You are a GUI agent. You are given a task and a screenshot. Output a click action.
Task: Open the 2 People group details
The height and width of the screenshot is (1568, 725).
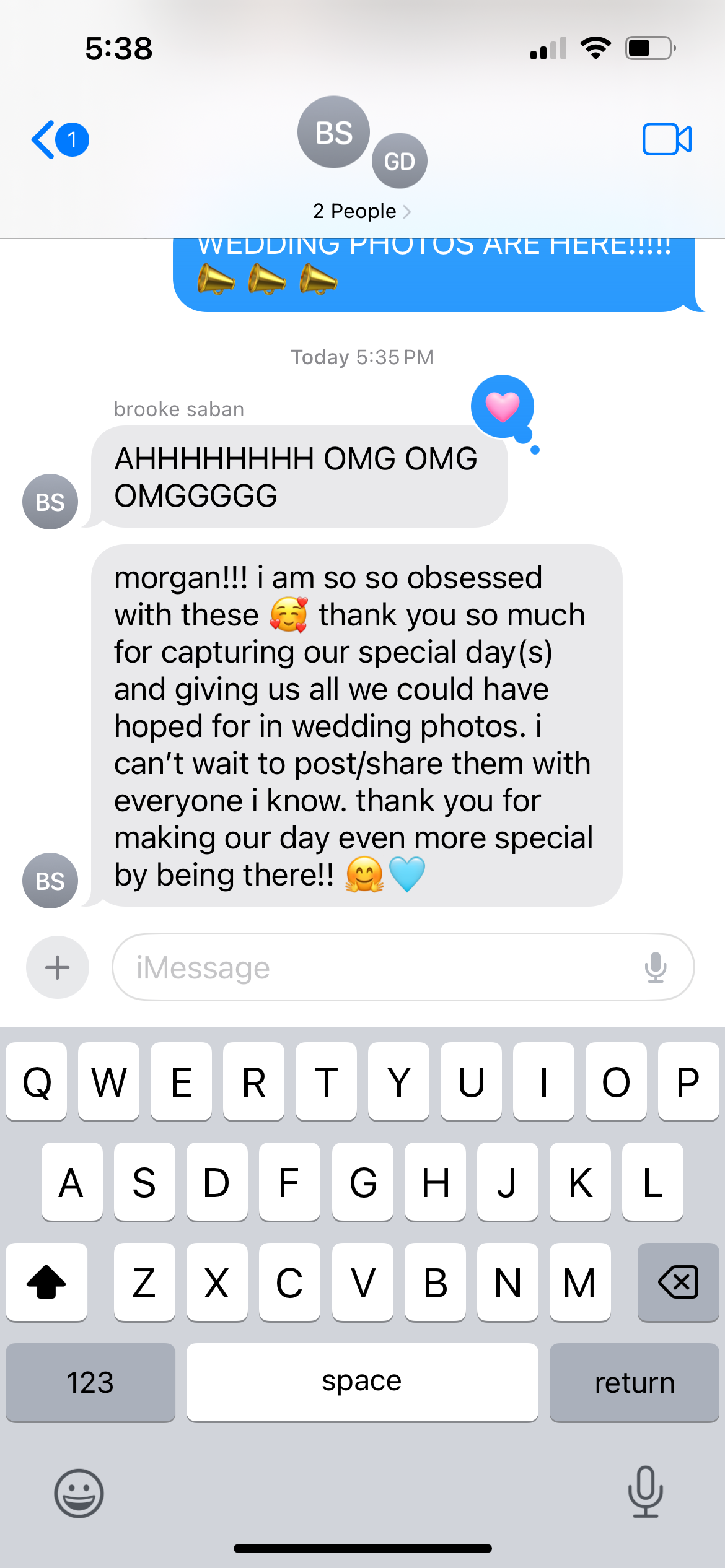click(362, 211)
